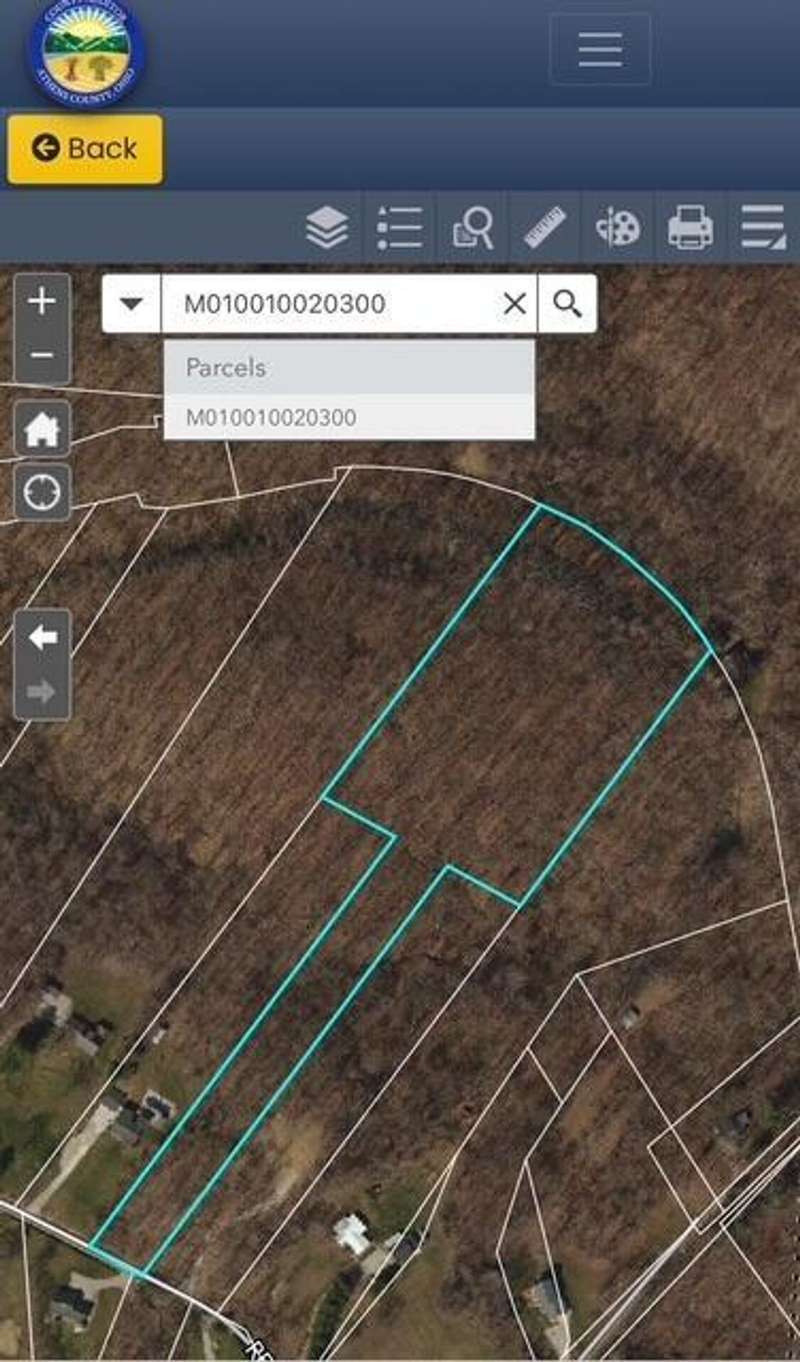The image size is (800, 1362).
Task: Go to previous map extent
Action: [42, 637]
